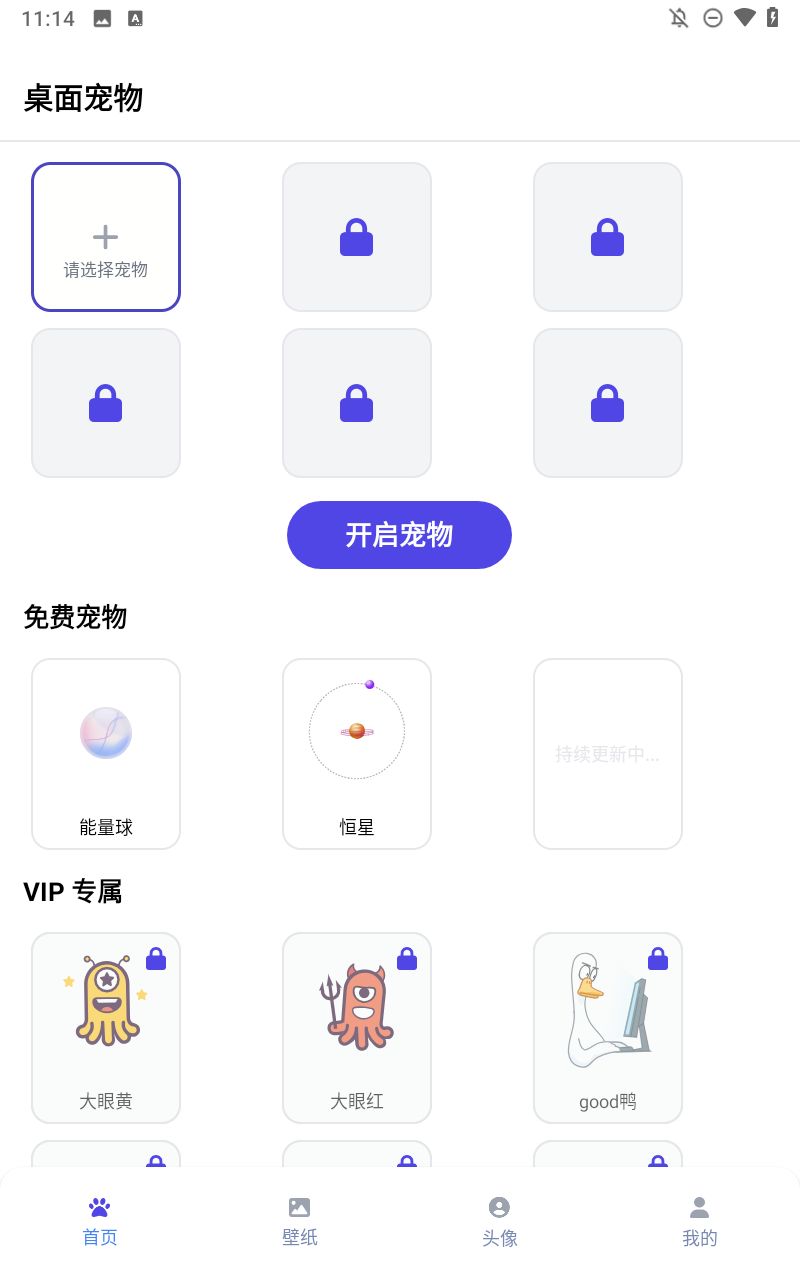
Task: Switch to the 壁纸 tab
Action: pyautogui.click(x=300, y=1221)
